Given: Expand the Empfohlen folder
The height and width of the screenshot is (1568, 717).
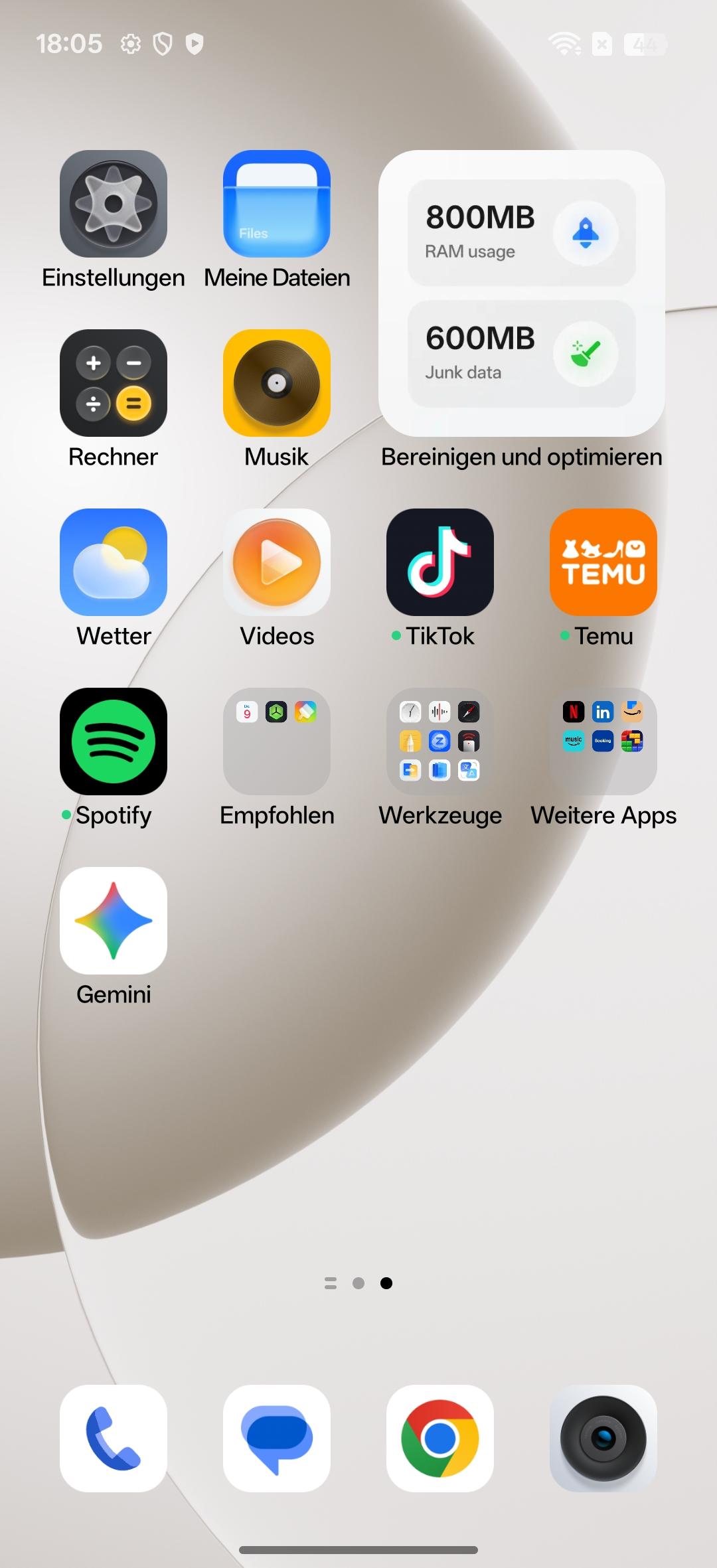Looking at the screenshot, I should click(x=277, y=742).
